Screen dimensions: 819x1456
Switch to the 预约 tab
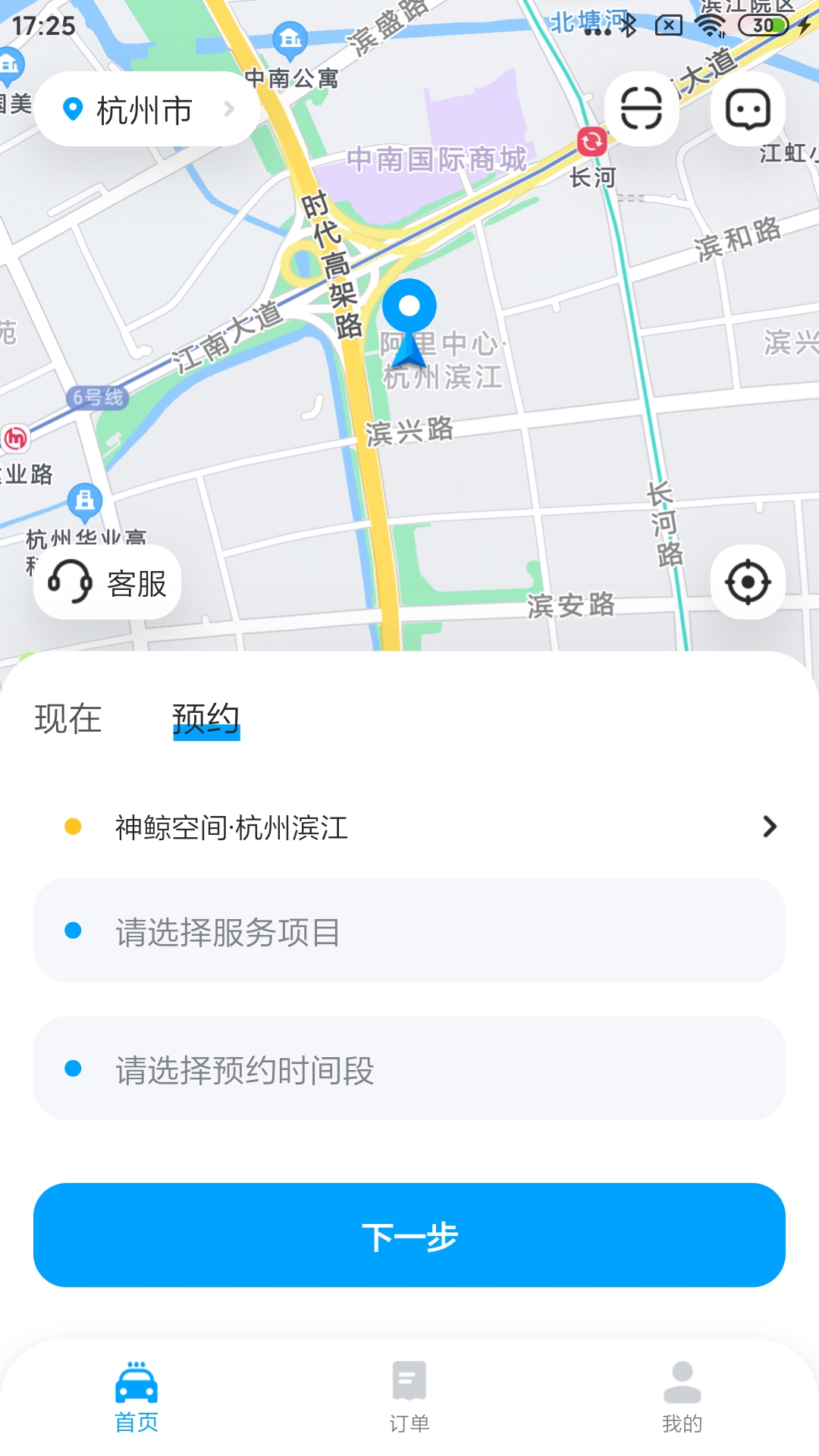click(206, 718)
